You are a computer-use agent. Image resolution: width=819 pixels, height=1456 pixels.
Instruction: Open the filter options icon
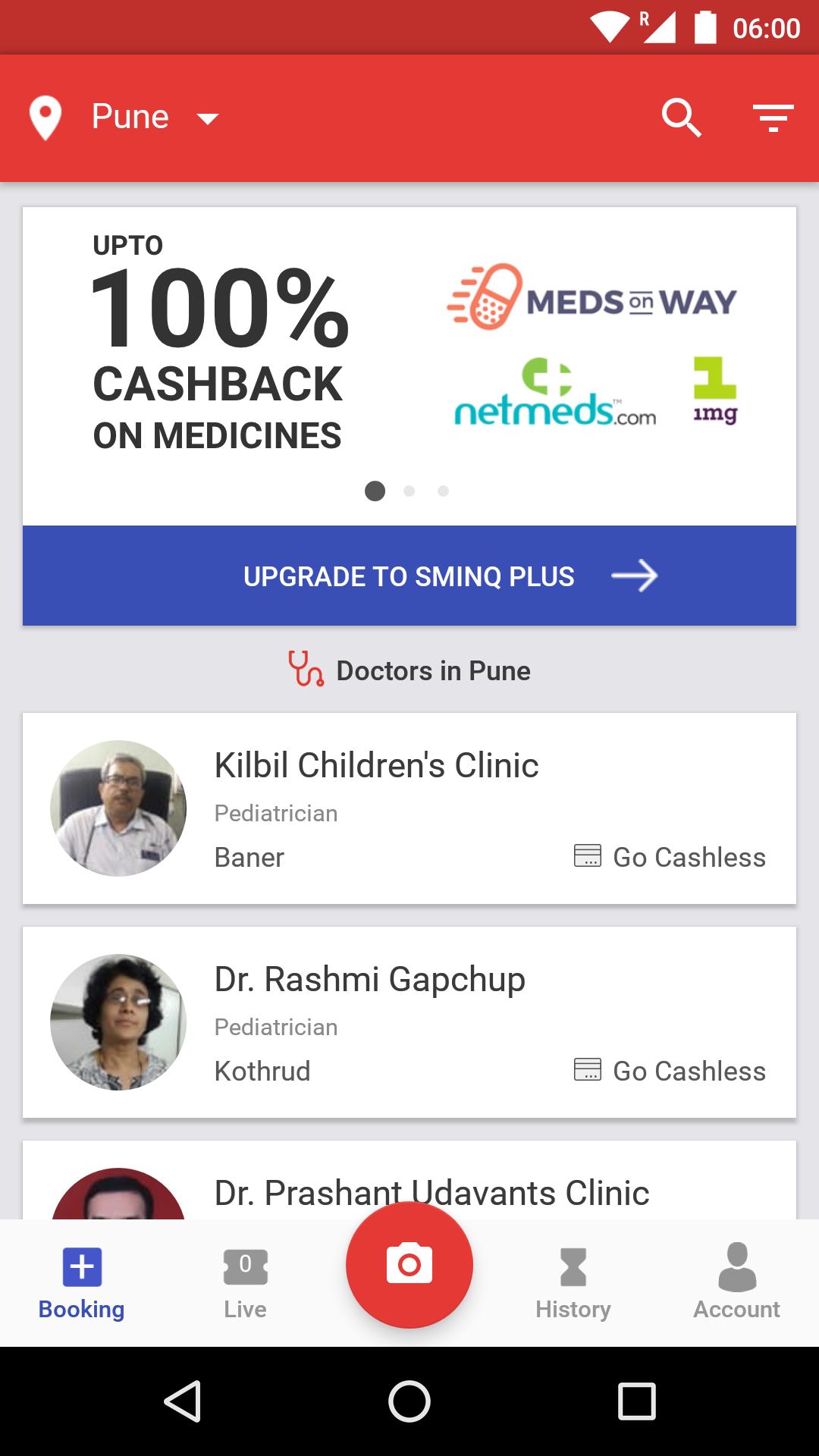pyautogui.click(x=773, y=118)
